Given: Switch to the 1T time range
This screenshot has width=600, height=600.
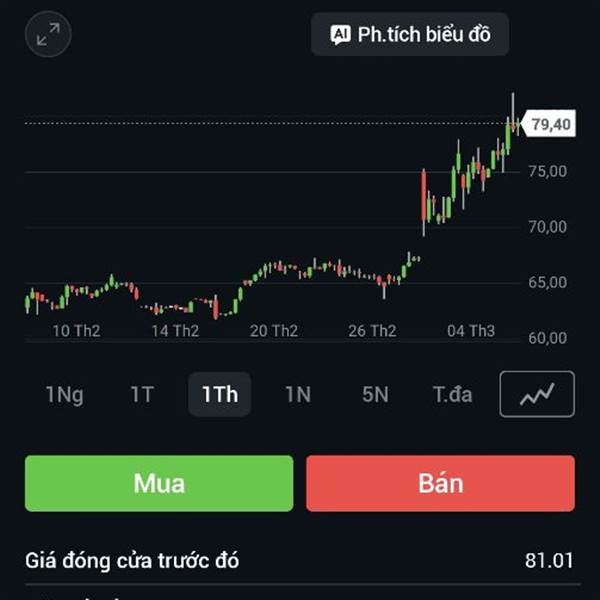Looking at the screenshot, I should click(142, 394).
